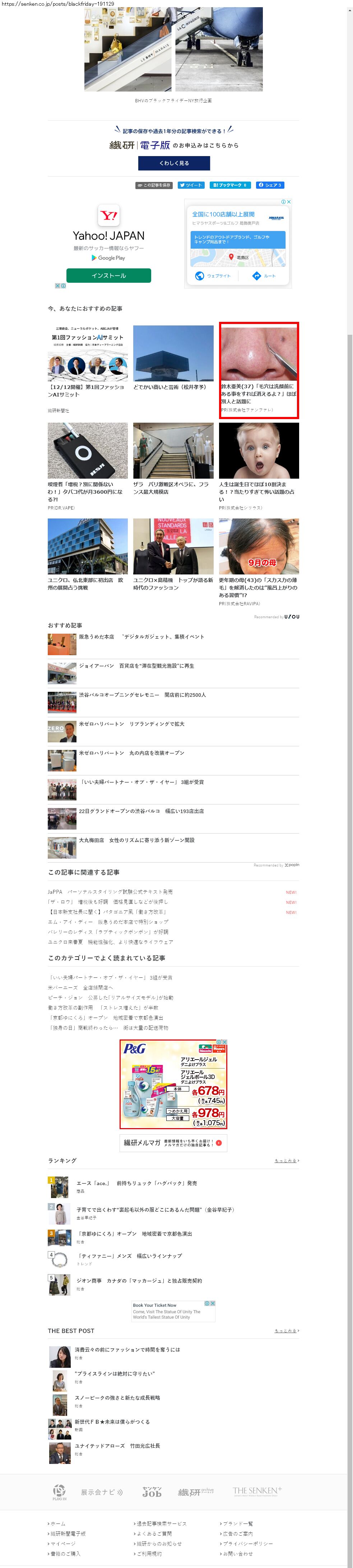This screenshot has width=353, height=1568.
Task: Open 渋谷パルコオープニングセレモニー article row
Action: point(142,695)
